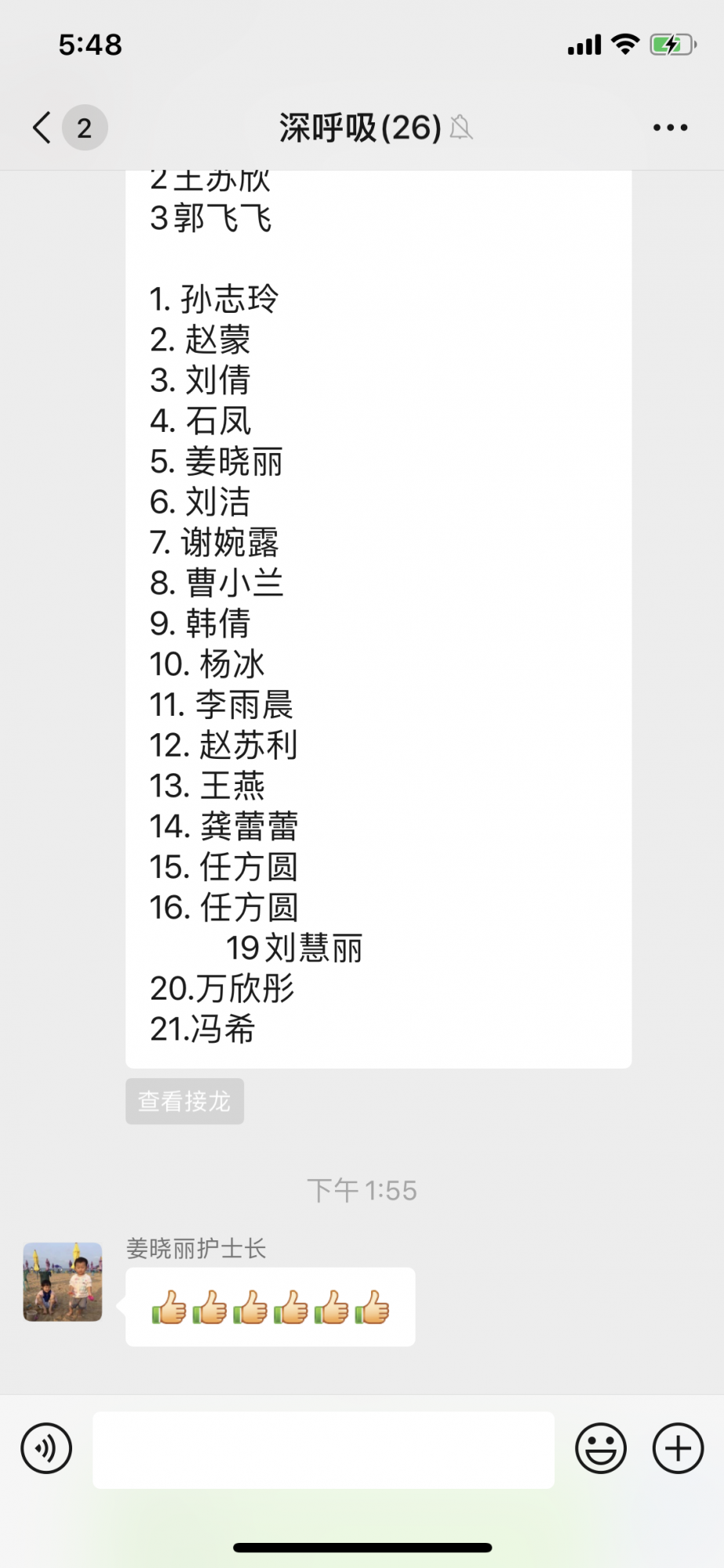This screenshot has height=1568, width=724.
Task: Go back to the chat list
Action: pos(43,127)
